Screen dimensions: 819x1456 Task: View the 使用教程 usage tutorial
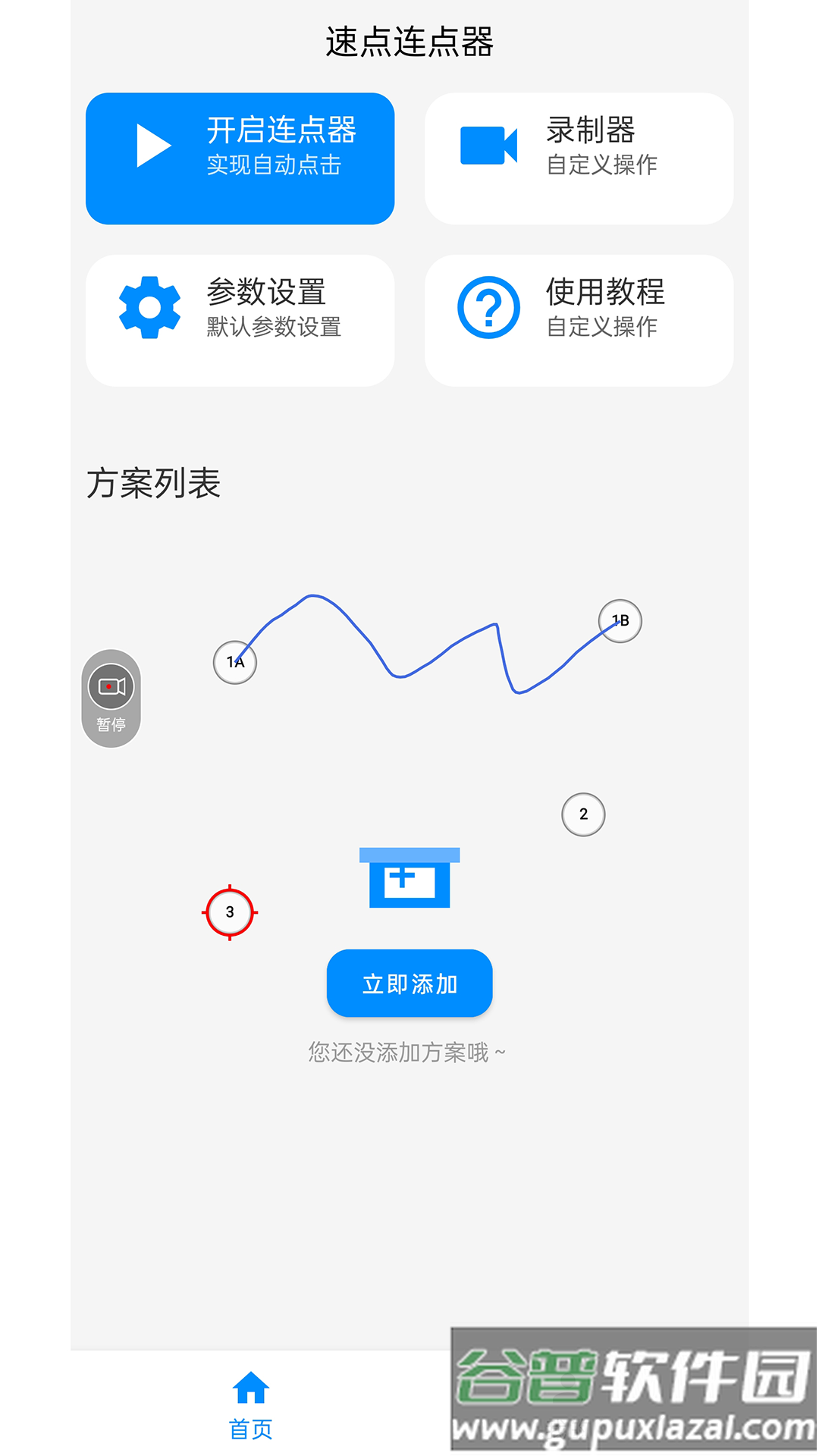coord(579,320)
